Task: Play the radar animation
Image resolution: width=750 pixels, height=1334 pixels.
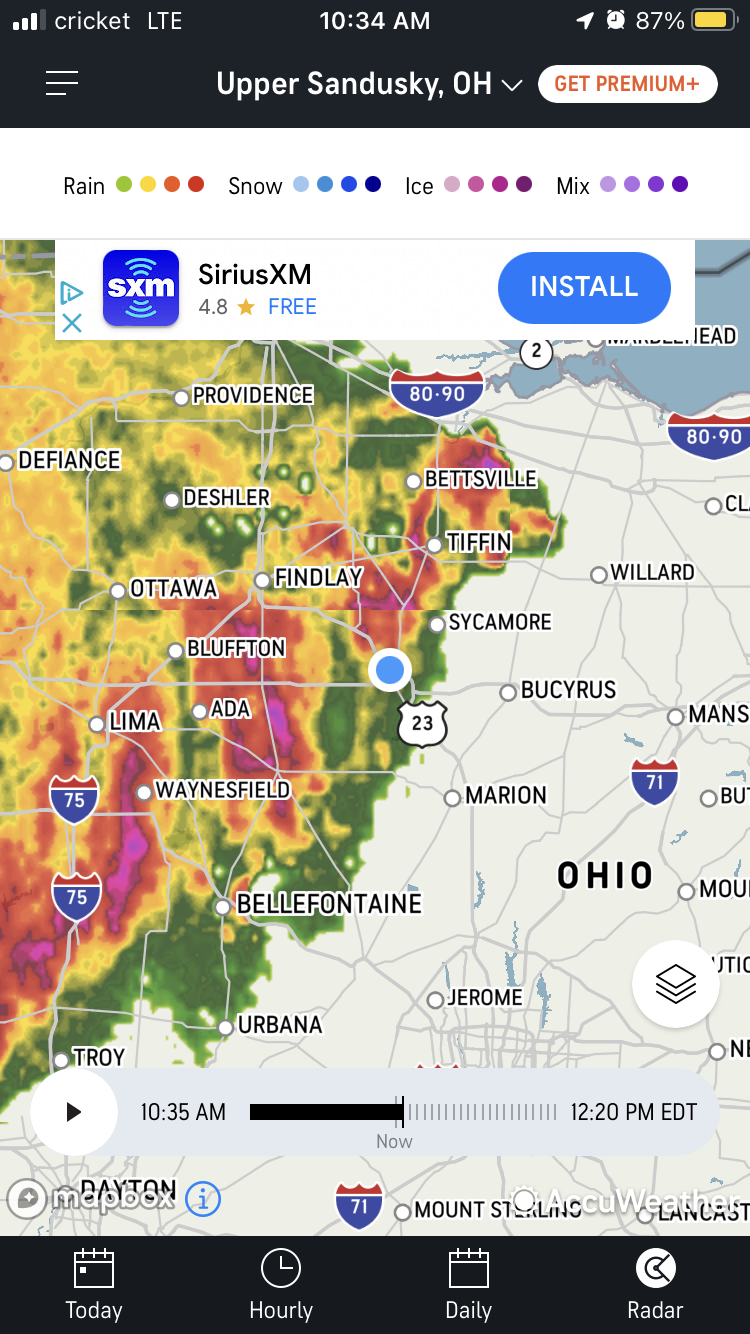Action: [x=73, y=1112]
